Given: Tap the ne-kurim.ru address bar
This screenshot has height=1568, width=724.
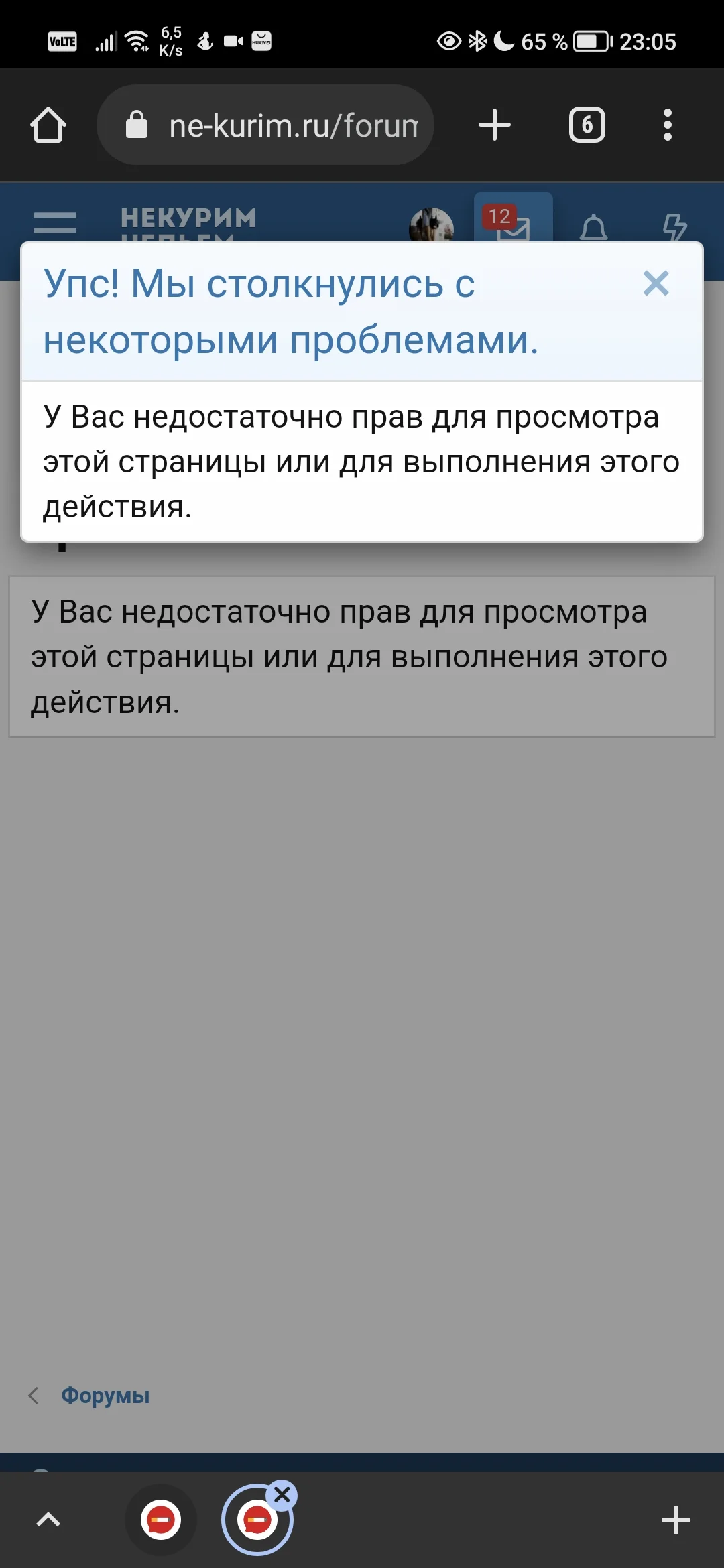Looking at the screenshot, I should click(x=288, y=125).
